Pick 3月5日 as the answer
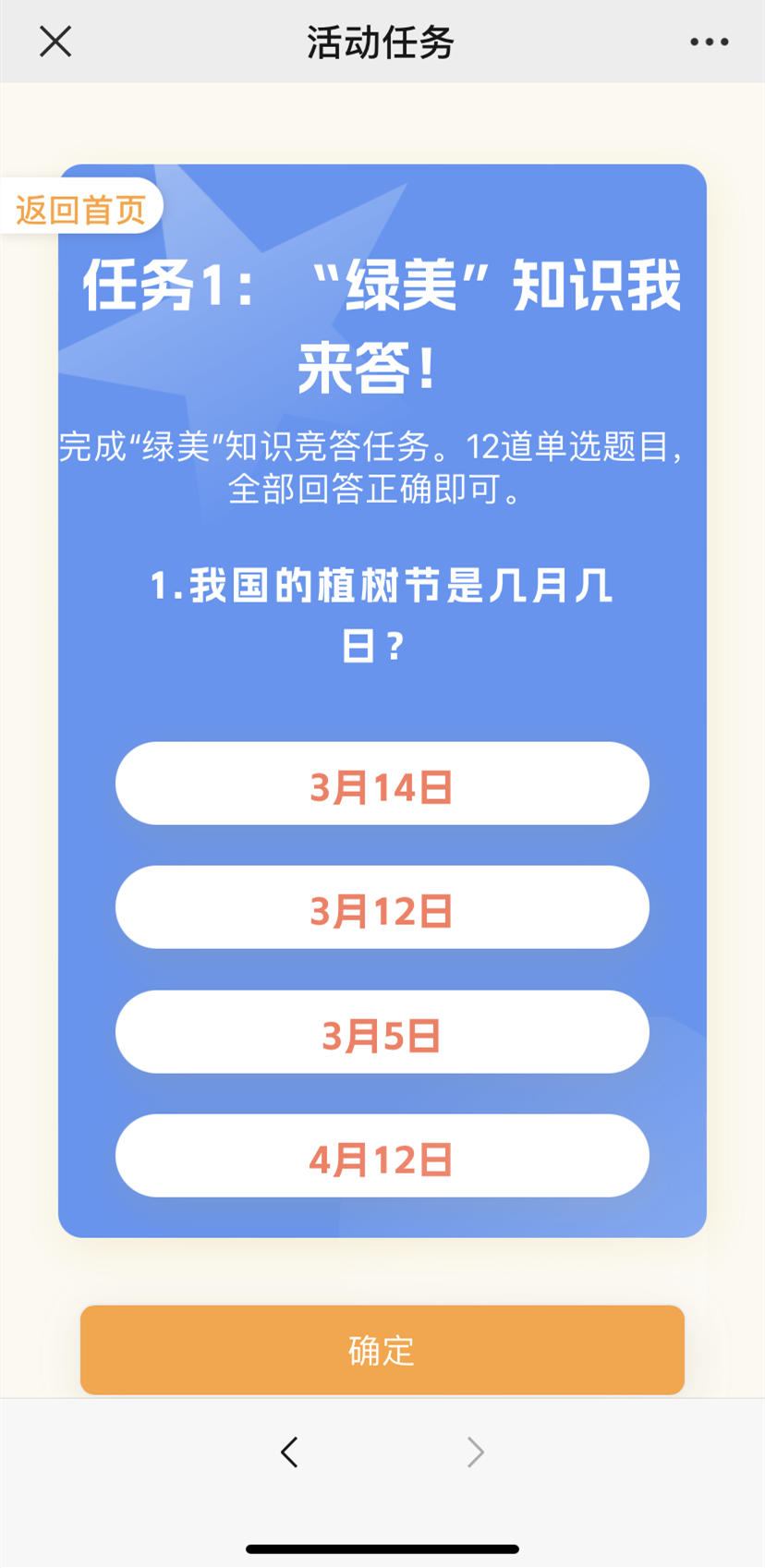The image size is (765, 1568). pos(382,1032)
